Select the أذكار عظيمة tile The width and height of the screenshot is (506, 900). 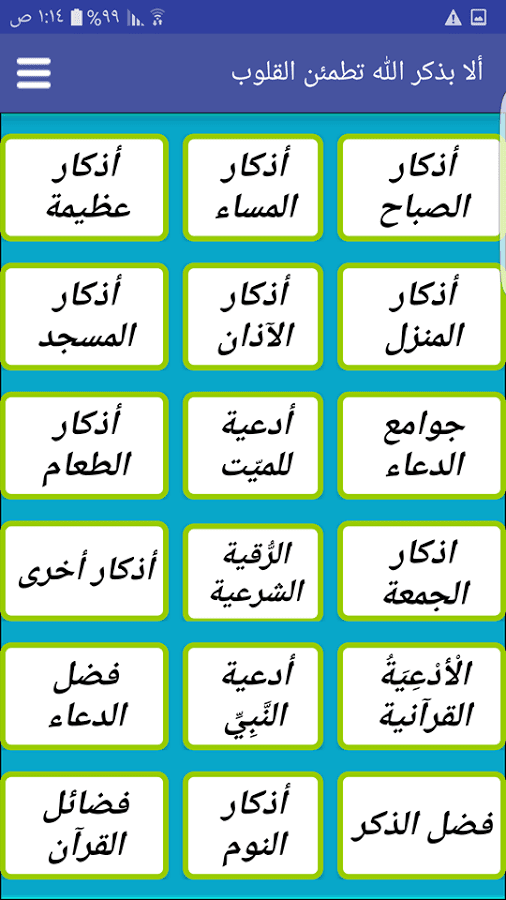click(84, 188)
